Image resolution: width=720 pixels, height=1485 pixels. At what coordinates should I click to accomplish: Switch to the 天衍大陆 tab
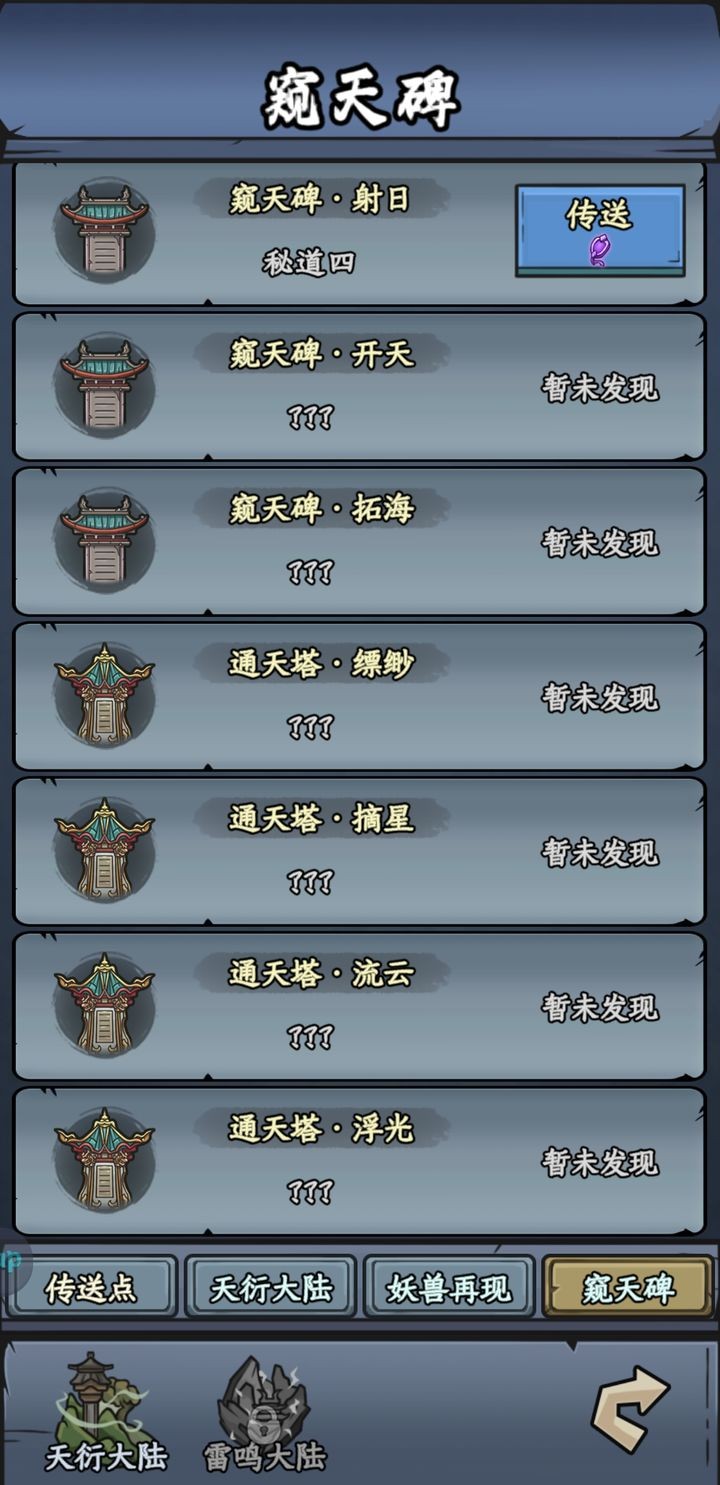pyautogui.click(x=270, y=1287)
